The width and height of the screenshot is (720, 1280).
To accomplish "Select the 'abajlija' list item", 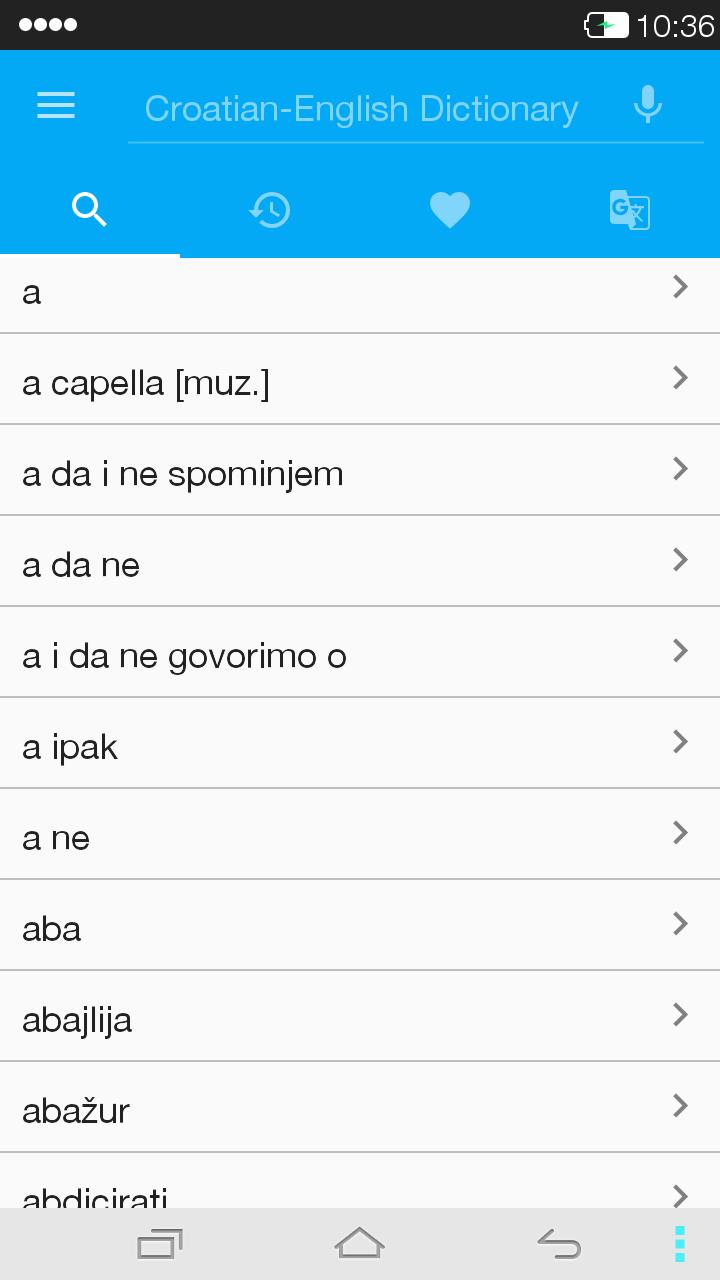I will [x=360, y=1017].
